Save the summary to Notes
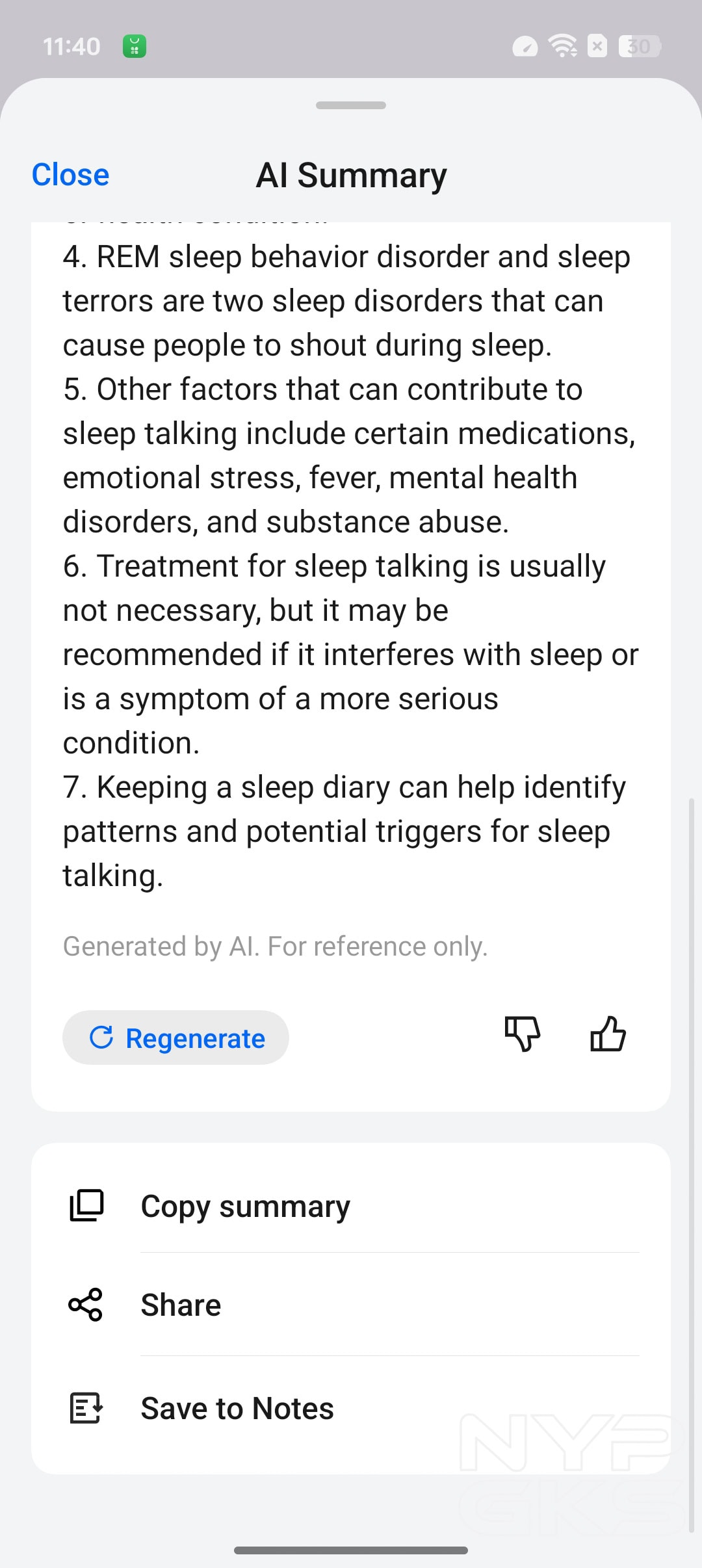Screen dimensions: 702x1568 pyautogui.click(x=237, y=1408)
